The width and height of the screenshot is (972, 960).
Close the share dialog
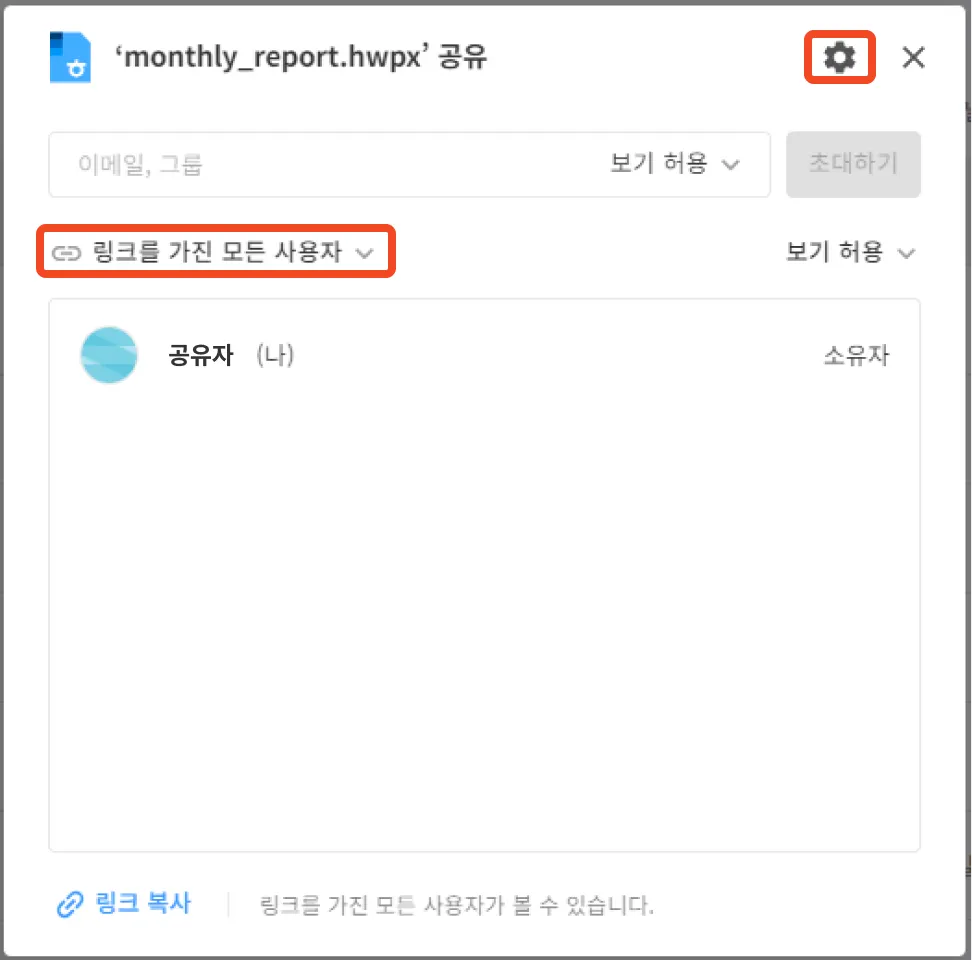click(x=913, y=58)
